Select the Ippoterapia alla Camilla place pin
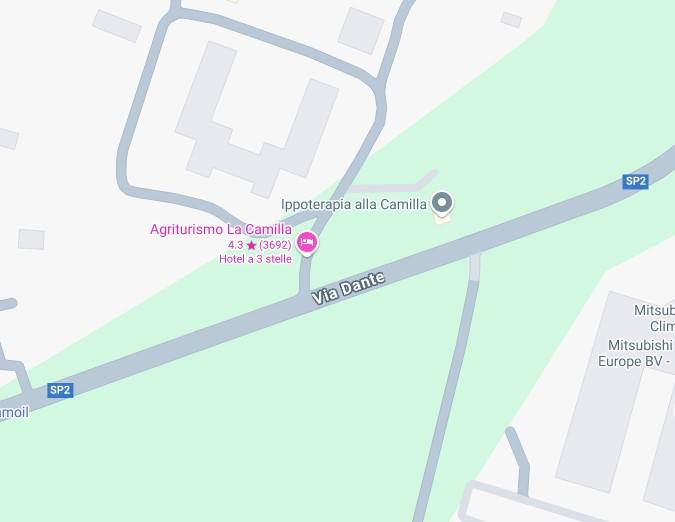675x522 pixels. click(x=443, y=204)
